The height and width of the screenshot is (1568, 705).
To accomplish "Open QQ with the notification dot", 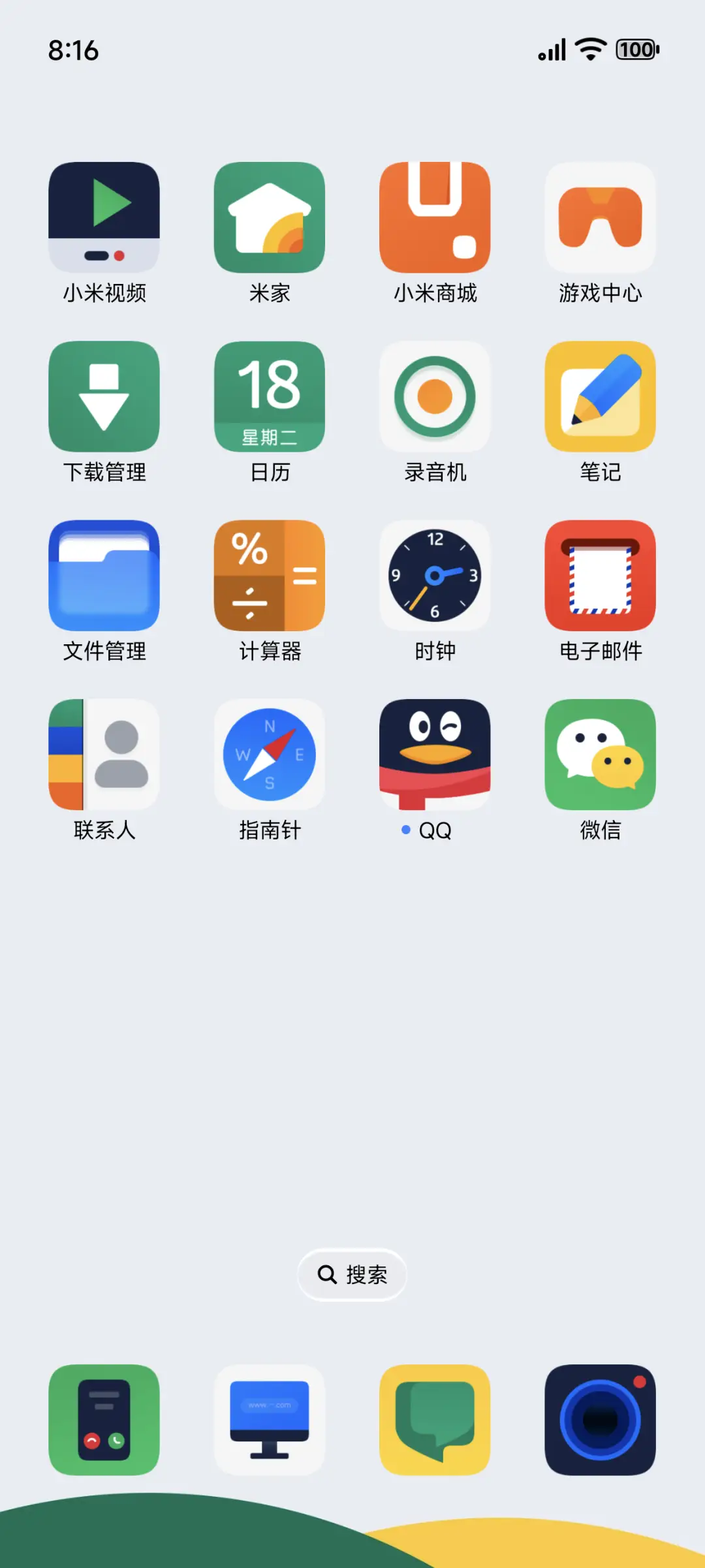I will pos(435,755).
